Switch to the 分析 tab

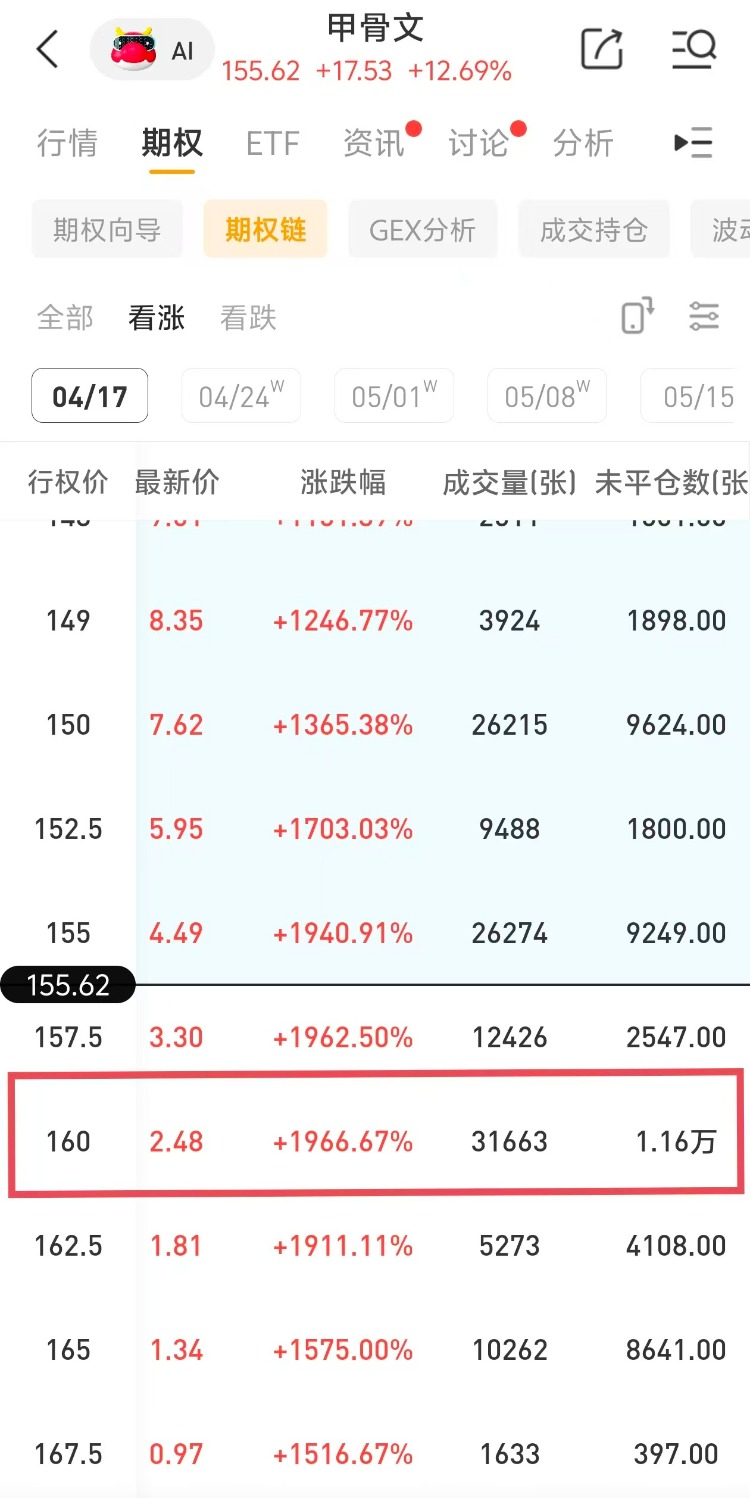tap(583, 143)
